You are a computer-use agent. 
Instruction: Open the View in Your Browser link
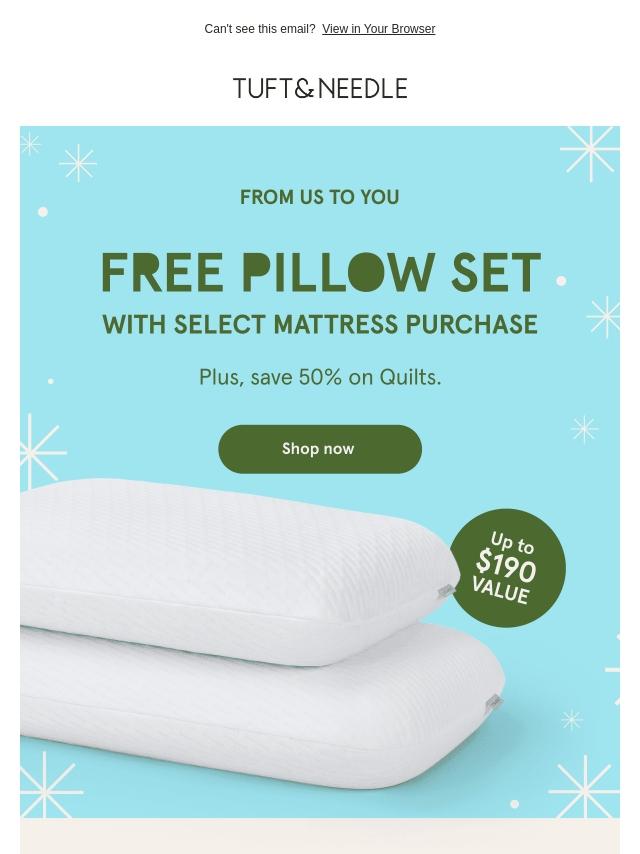pyautogui.click(x=378, y=29)
